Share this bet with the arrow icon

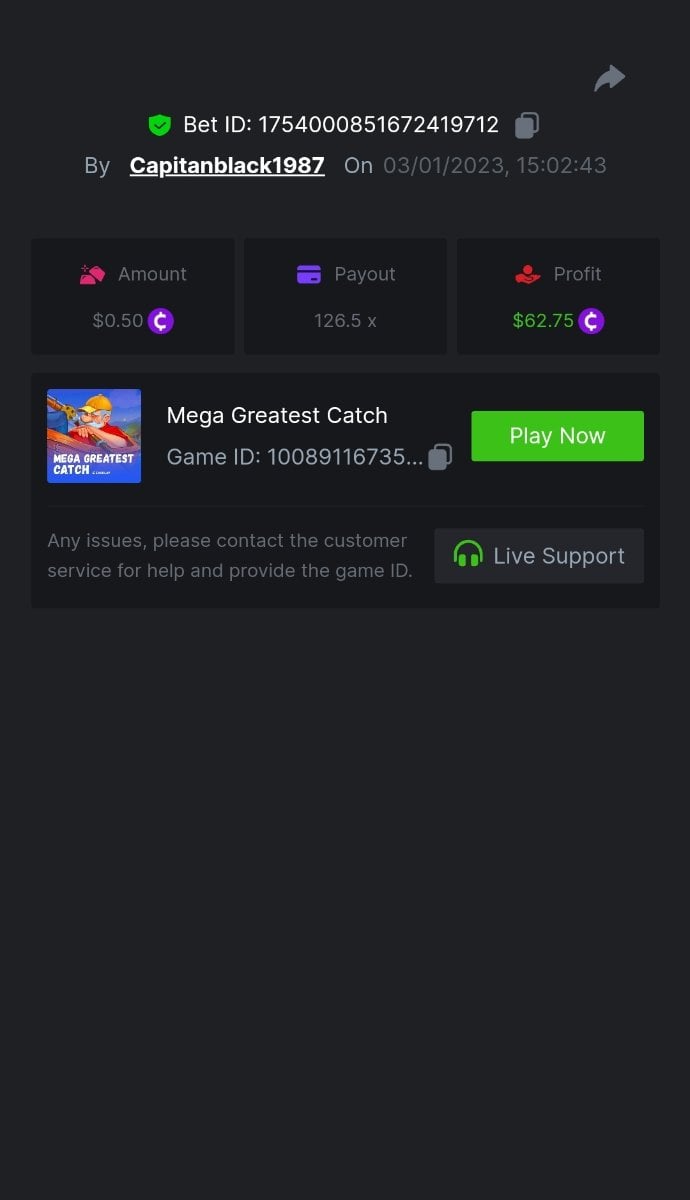pyautogui.click(x=609, y=79)
